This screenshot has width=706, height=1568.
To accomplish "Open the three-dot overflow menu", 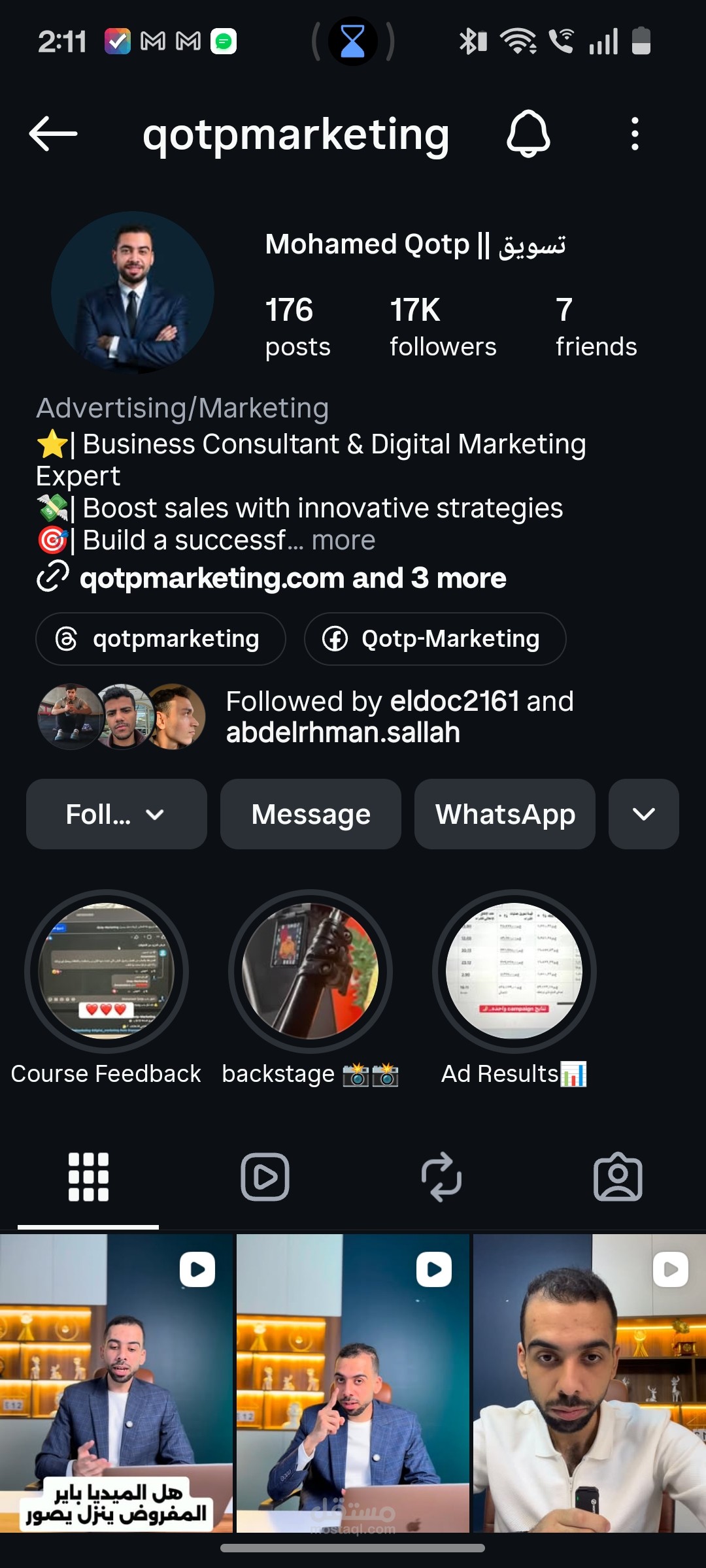I will (x=635, y=134).
